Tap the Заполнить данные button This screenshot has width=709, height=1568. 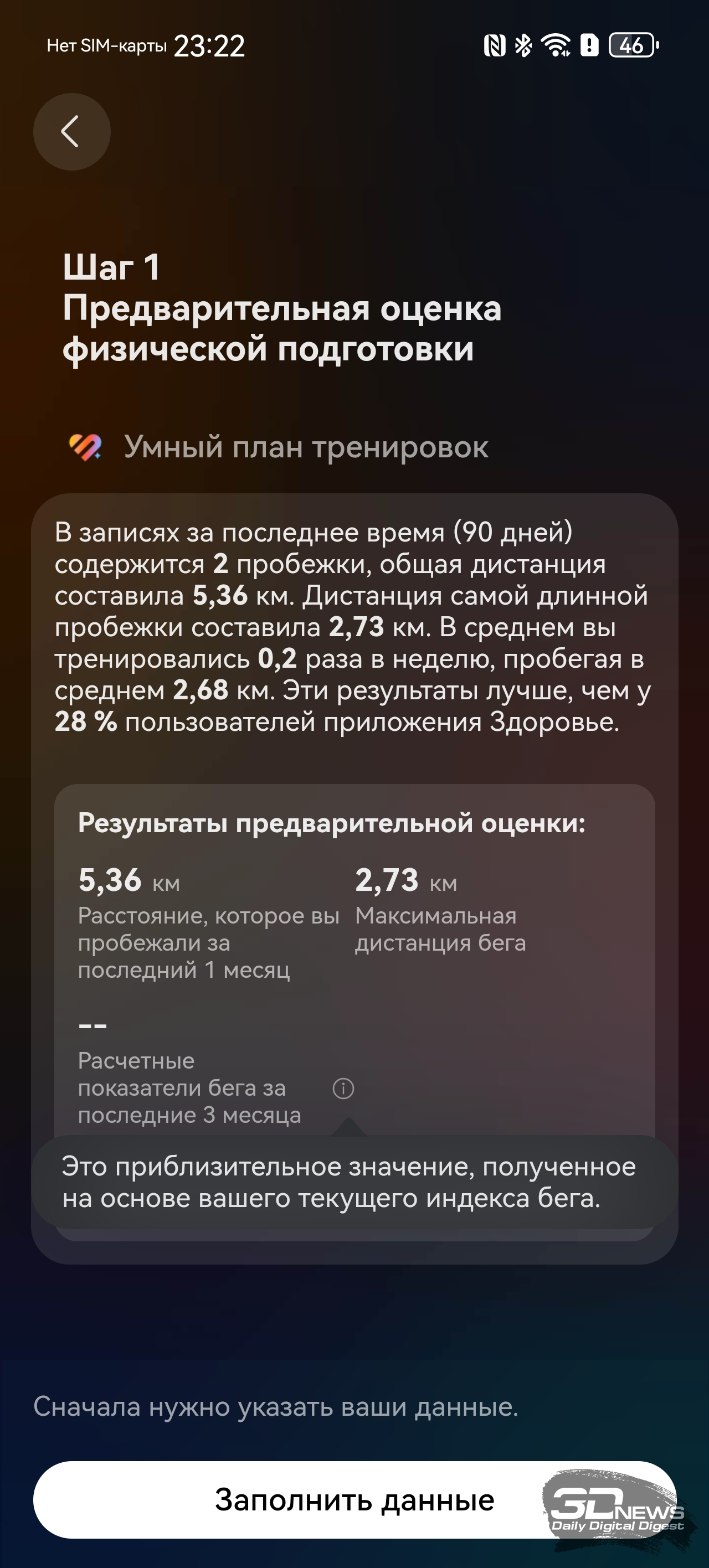[x=354, y=1500]
